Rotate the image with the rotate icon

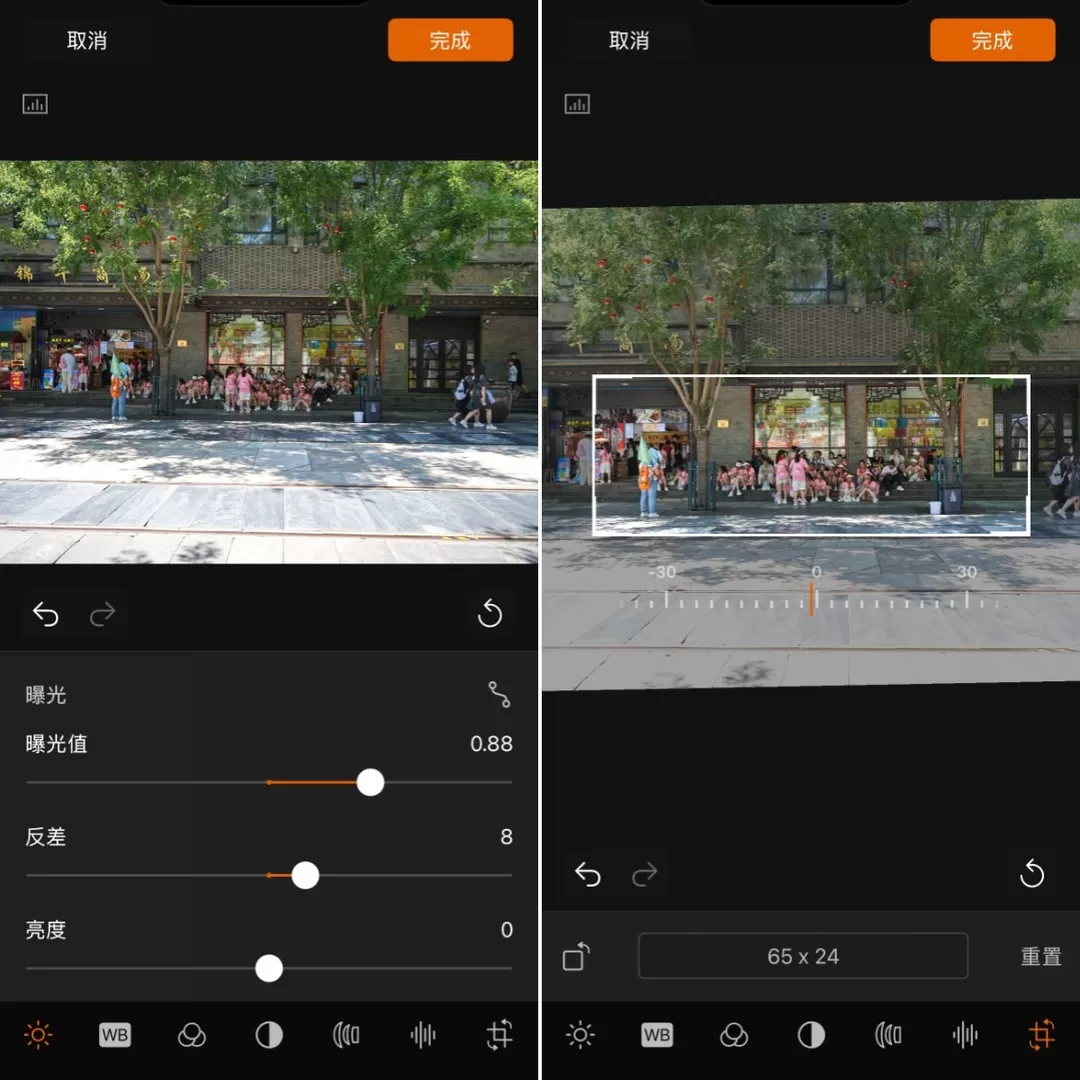point(577,957)
